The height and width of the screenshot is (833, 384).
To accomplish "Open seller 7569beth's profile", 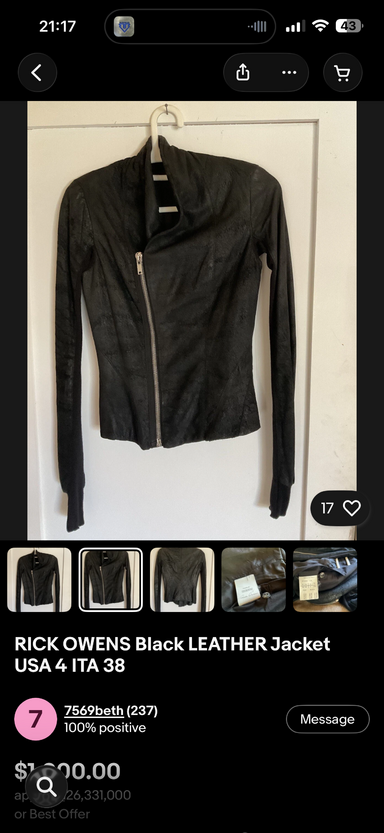I will coord(94,710).
